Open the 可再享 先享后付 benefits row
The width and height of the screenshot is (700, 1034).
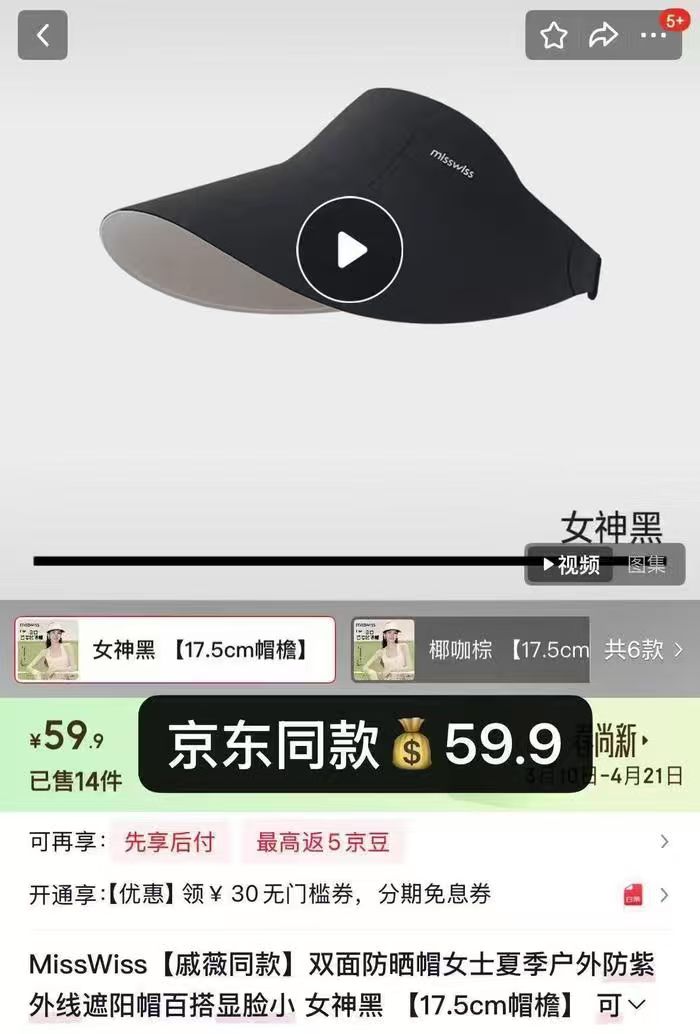350,843
